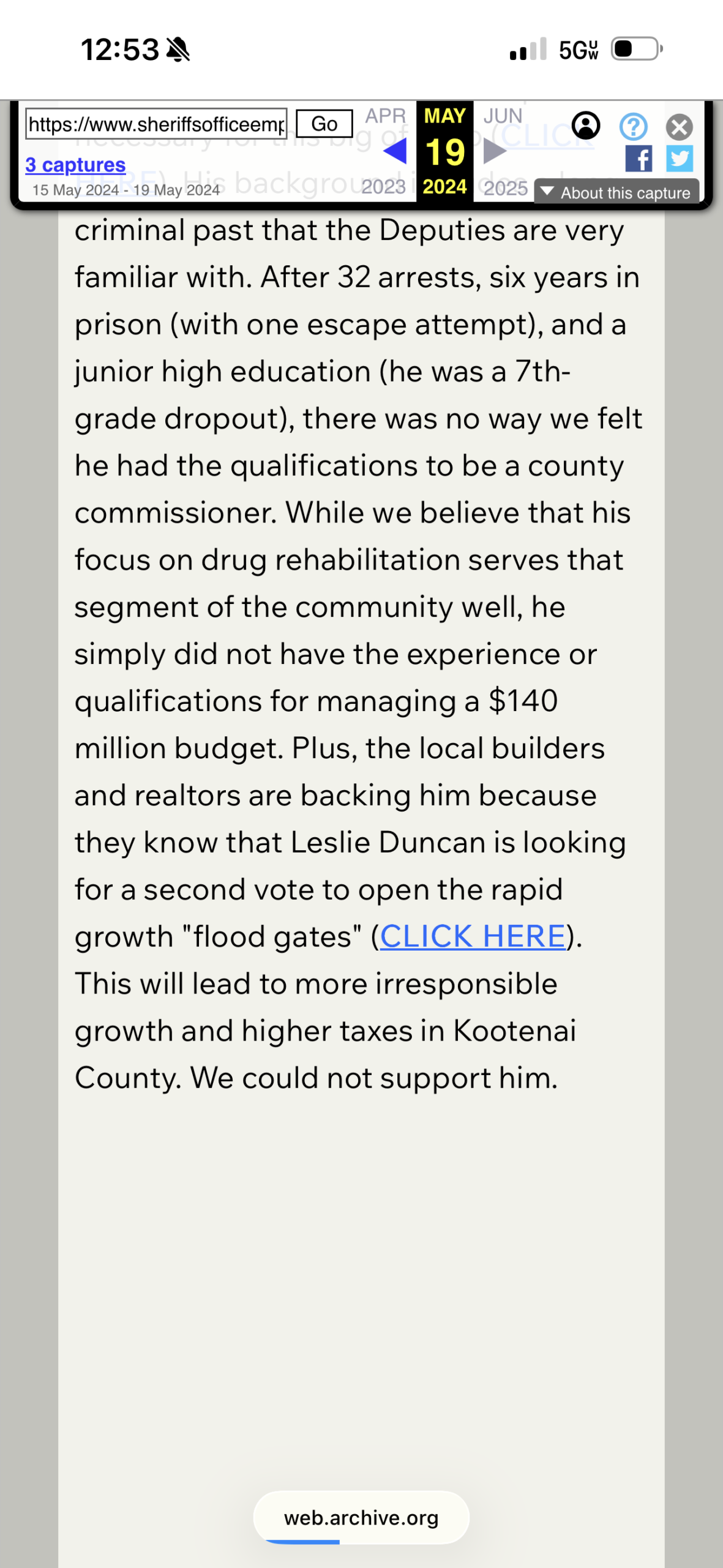Close the Wayback Machine toolbar

(679, 127)
